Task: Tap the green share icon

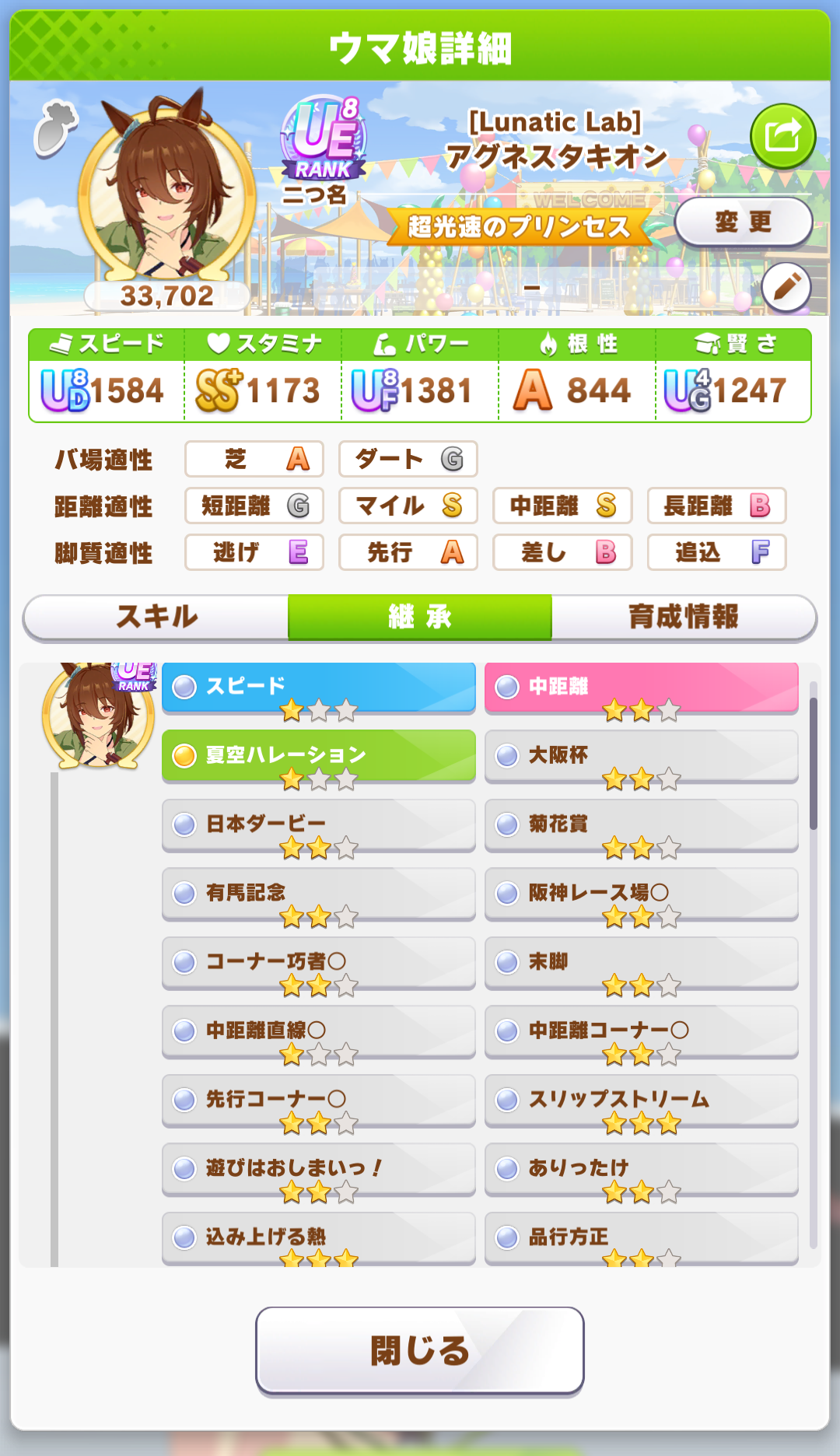Action: (x=782, y=136)
